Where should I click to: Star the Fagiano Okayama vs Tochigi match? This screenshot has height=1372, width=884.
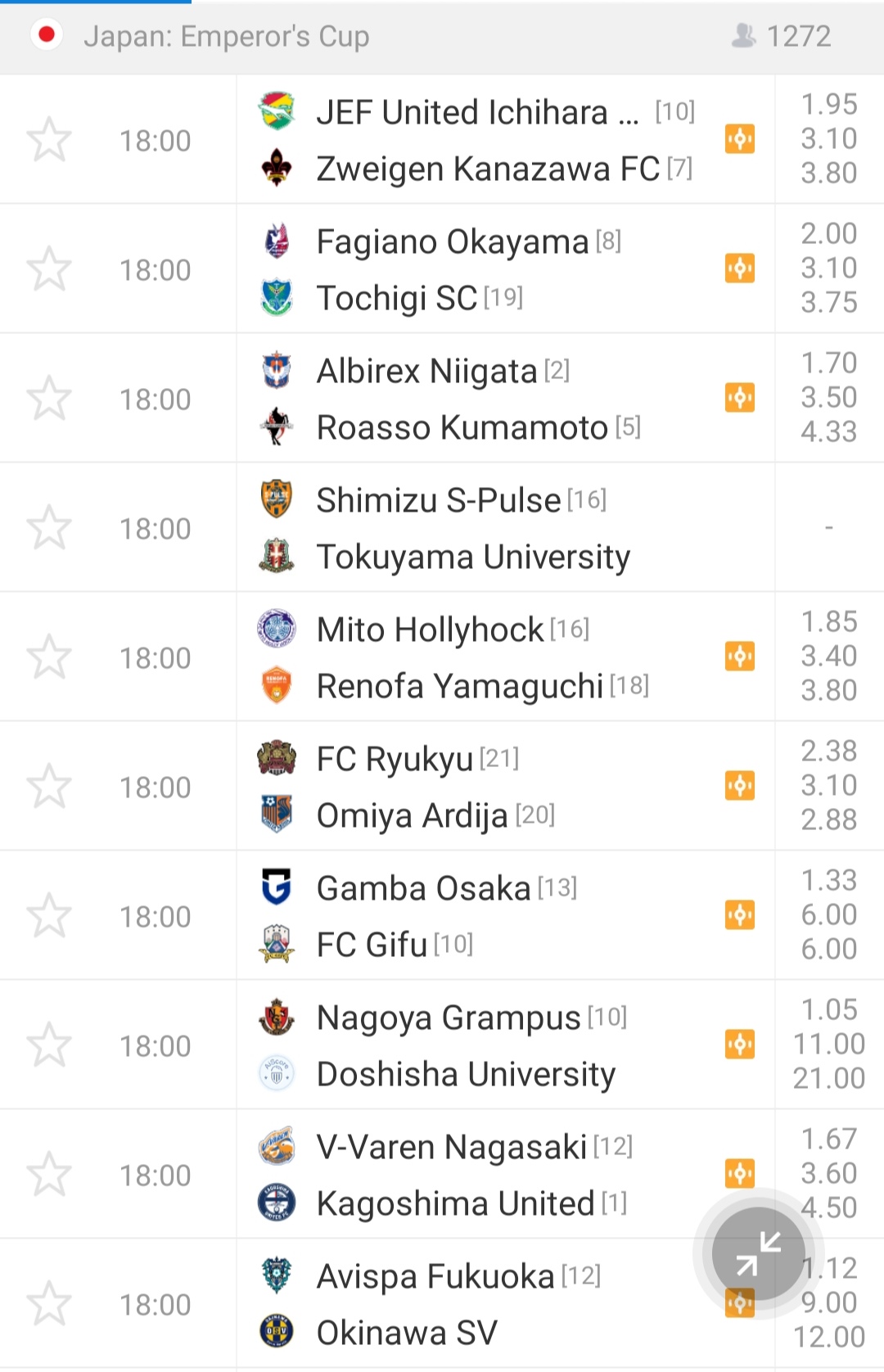coord(49,269)
